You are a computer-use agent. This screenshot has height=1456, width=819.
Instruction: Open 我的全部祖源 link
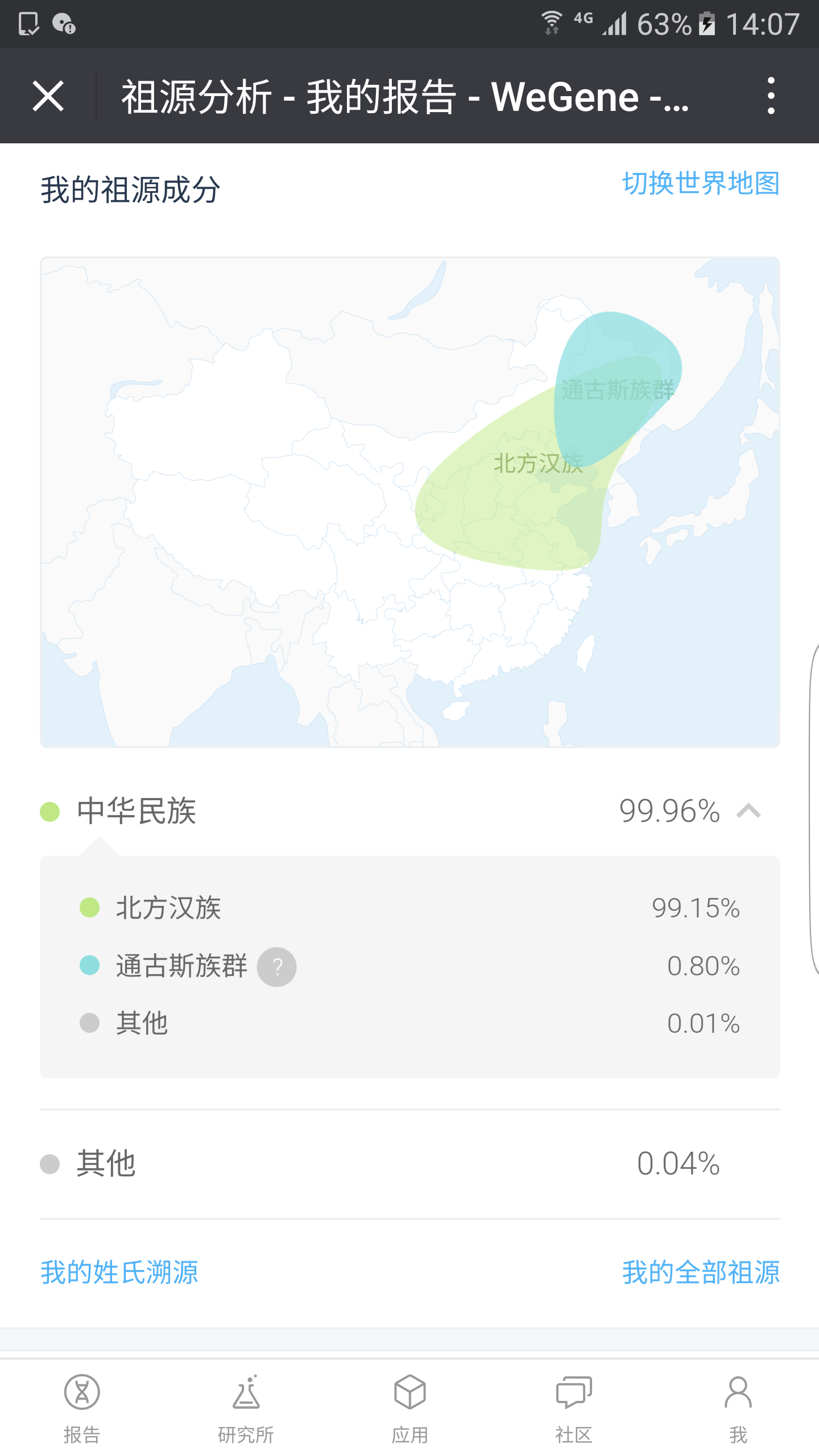pyautogui.click(x=700, y=1272)
